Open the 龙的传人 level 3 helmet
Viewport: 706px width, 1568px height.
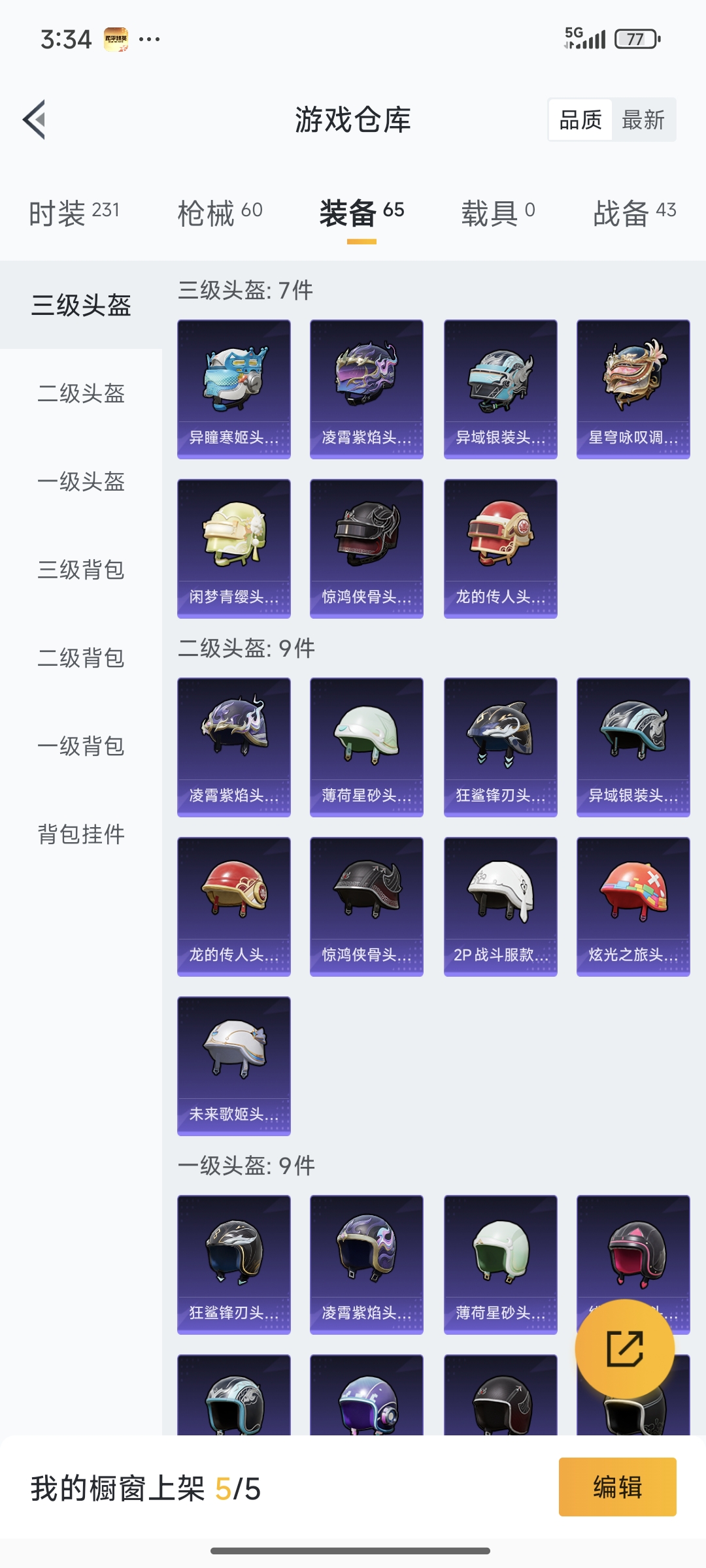500,549
